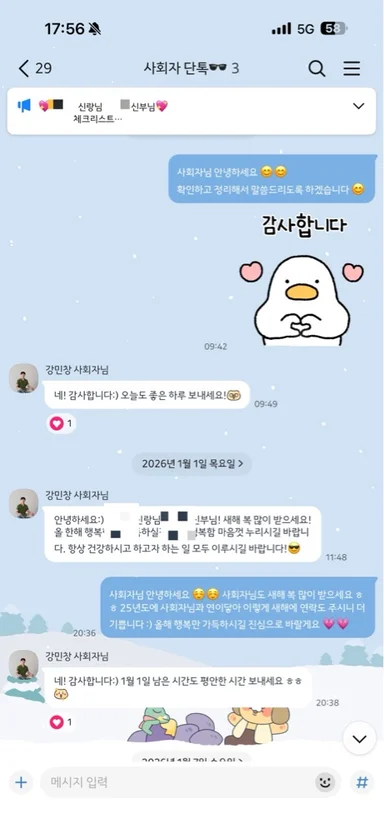Open the hashtag search button

tap(362, 782)
